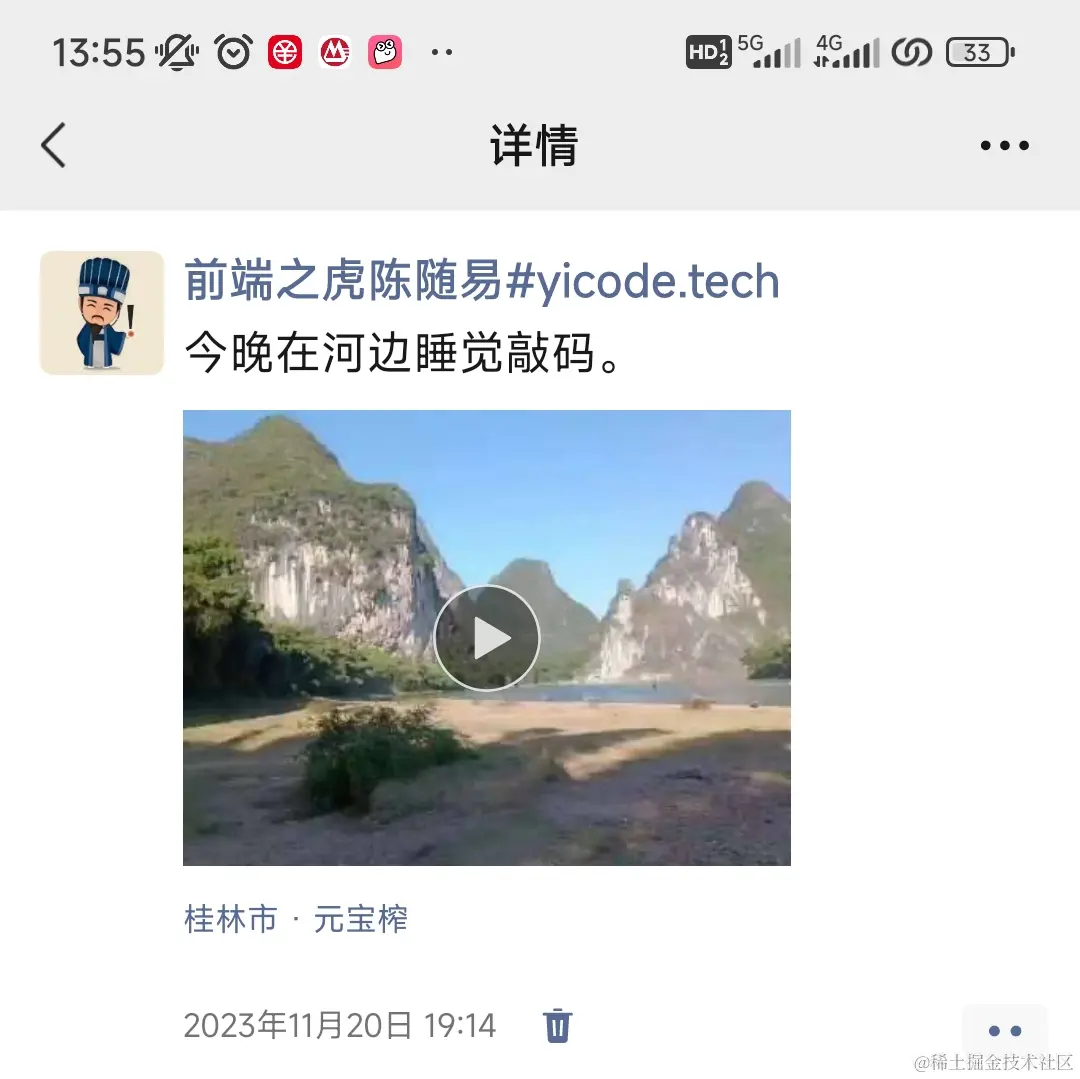Delete this post with the trash icon
This screenshot has height=1079, width=1080.
pyautogui.click(x=557, y=1026)
